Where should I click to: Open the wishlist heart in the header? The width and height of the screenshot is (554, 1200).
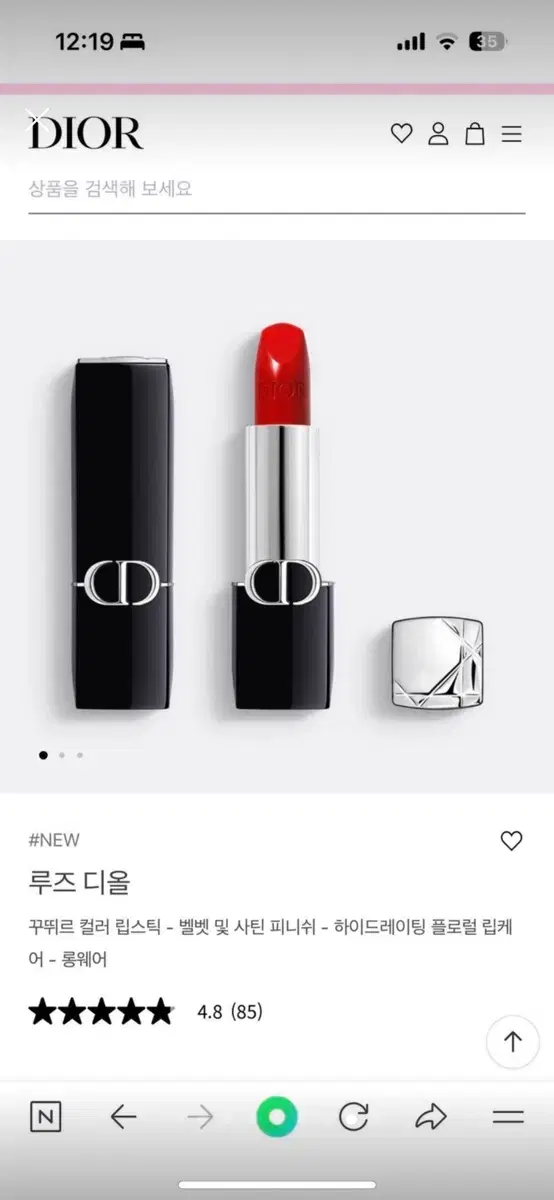tap(401, 134)
